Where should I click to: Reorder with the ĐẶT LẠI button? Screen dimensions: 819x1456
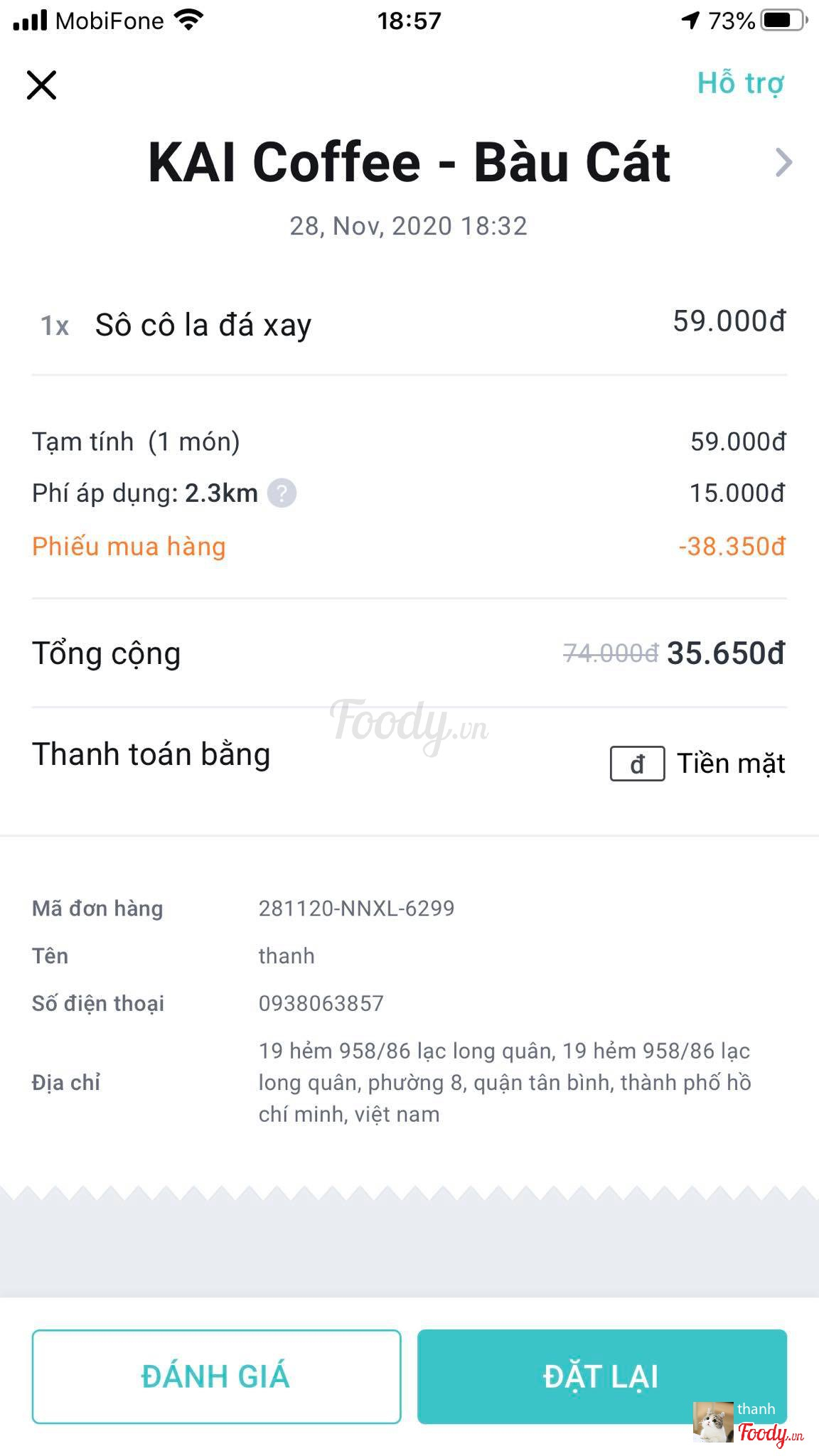click(x=601, y=1376)
